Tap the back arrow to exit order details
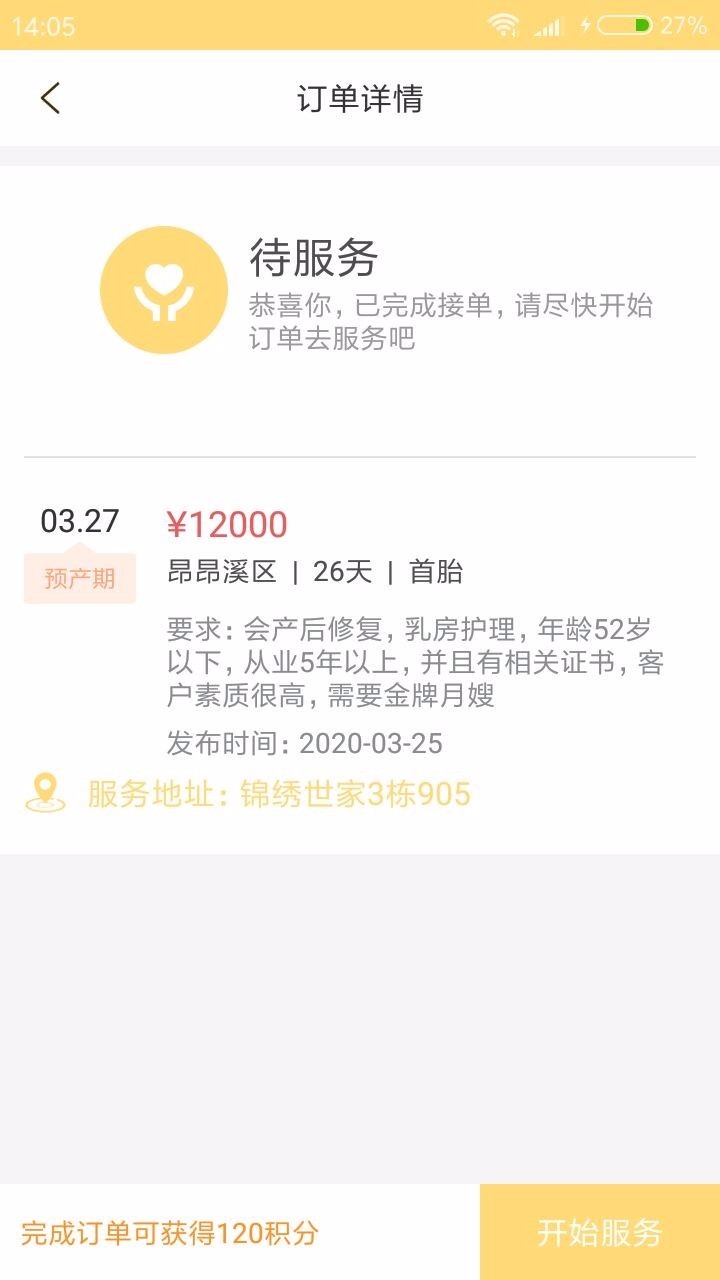This screenshot has height=1280, width=720. tap(48, 98)
